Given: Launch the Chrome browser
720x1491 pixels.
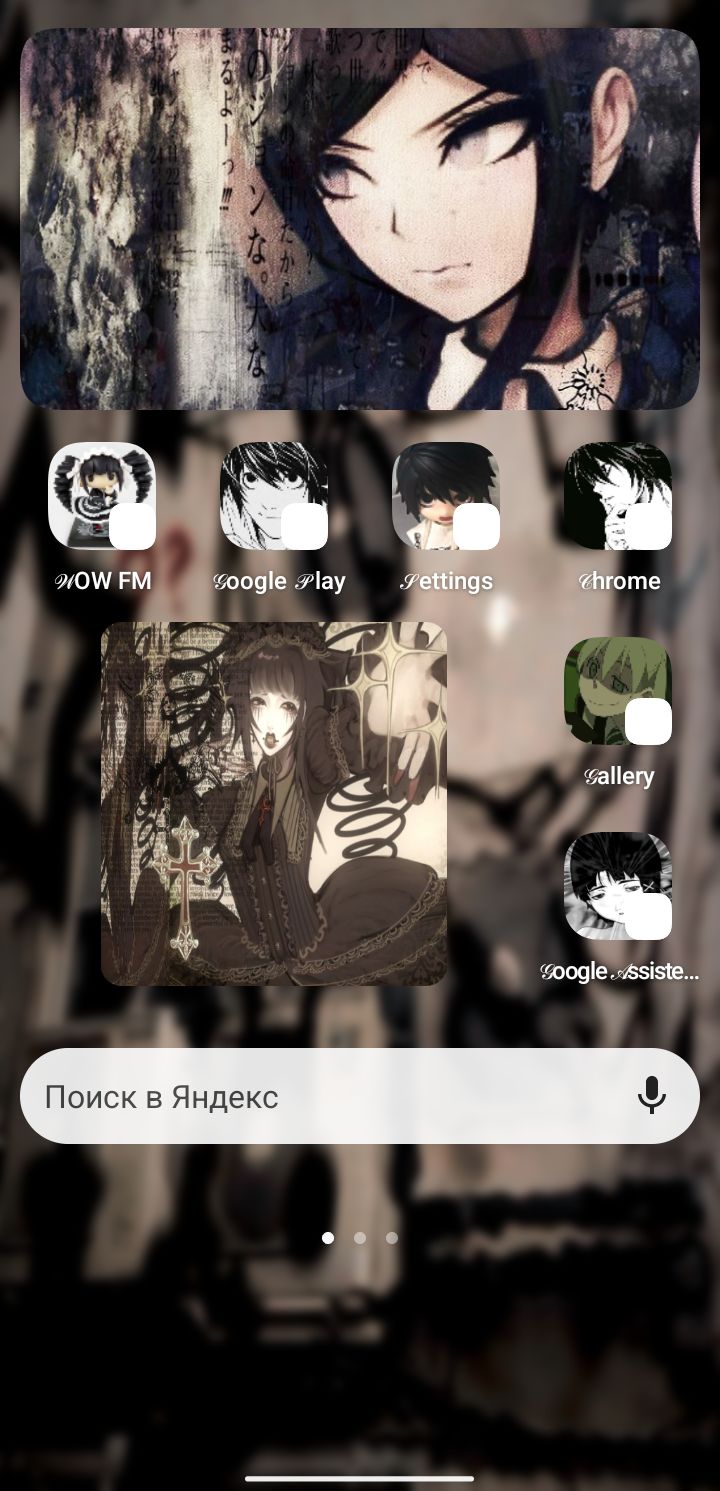Looking at the screenshot, I should 618,496.
